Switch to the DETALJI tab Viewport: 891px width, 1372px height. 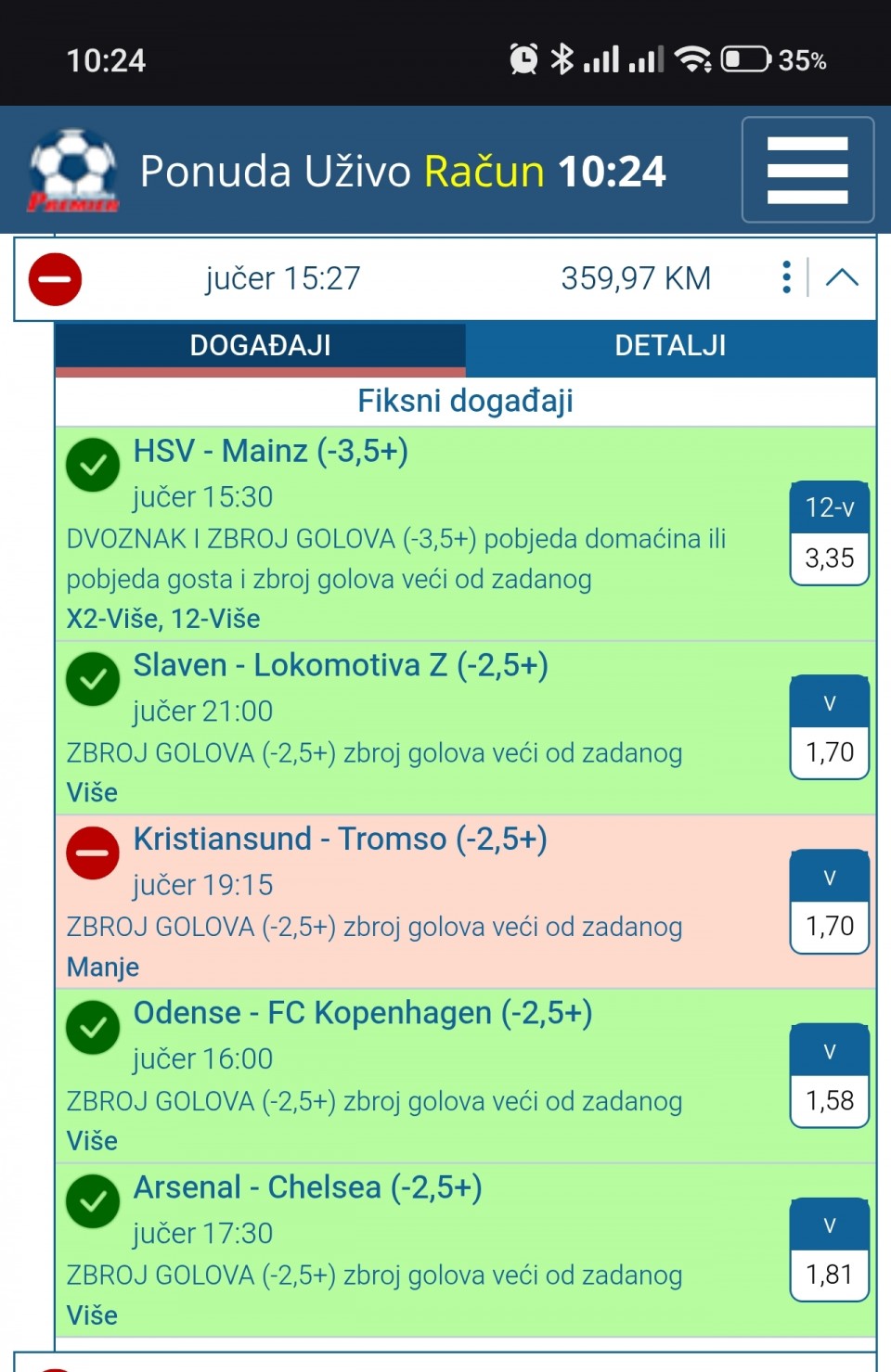pyautogui.click(x=670, y=346)
